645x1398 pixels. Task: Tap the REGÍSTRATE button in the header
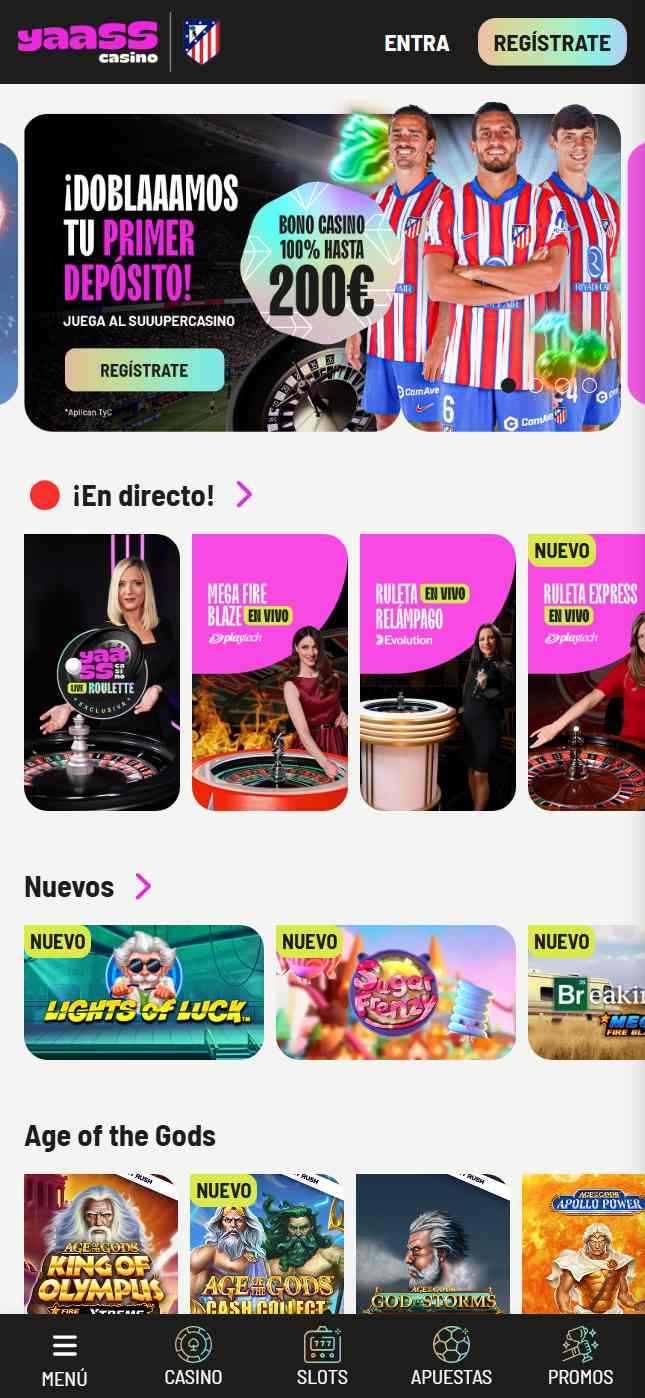click(552, 43)
